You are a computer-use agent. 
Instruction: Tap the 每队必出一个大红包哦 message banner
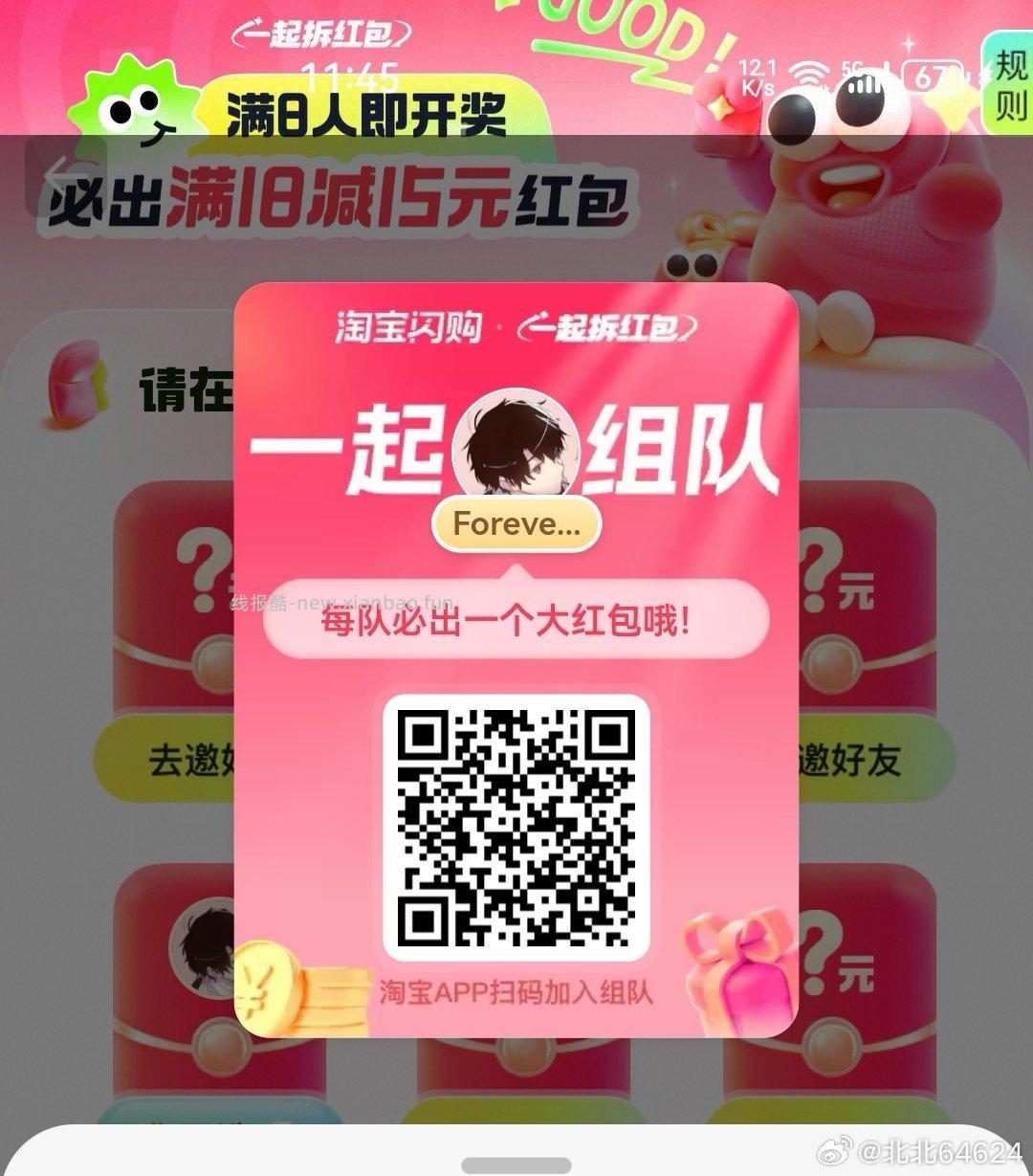(x=515, y=620)
